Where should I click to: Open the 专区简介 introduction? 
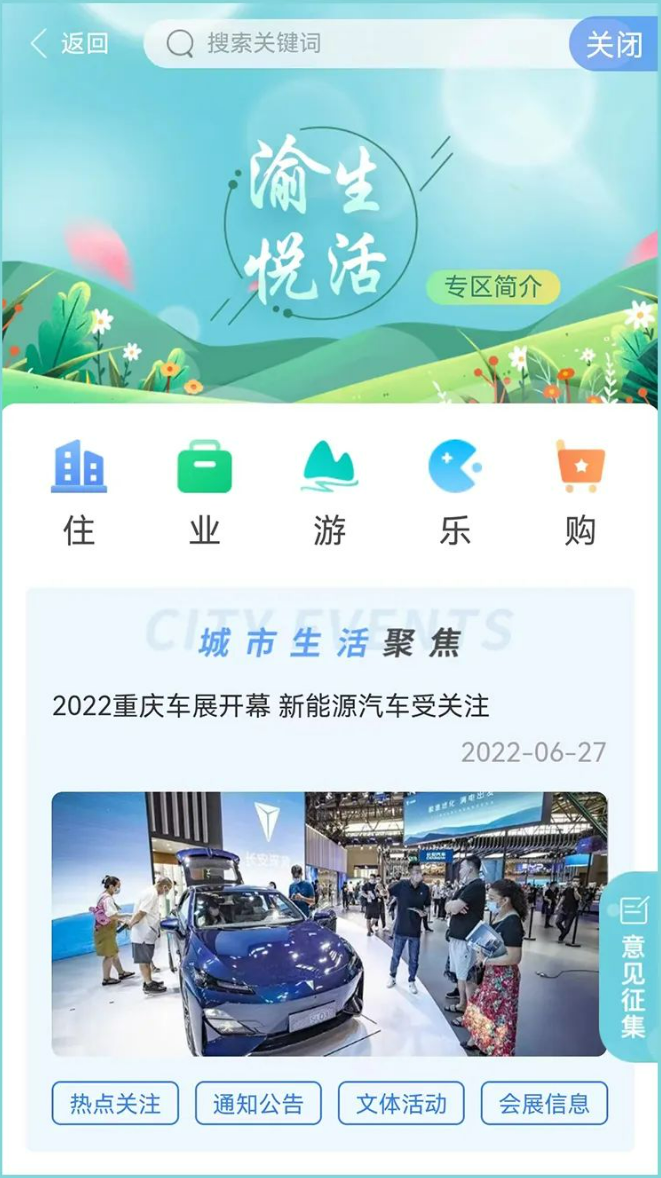[x=494, y=287]
